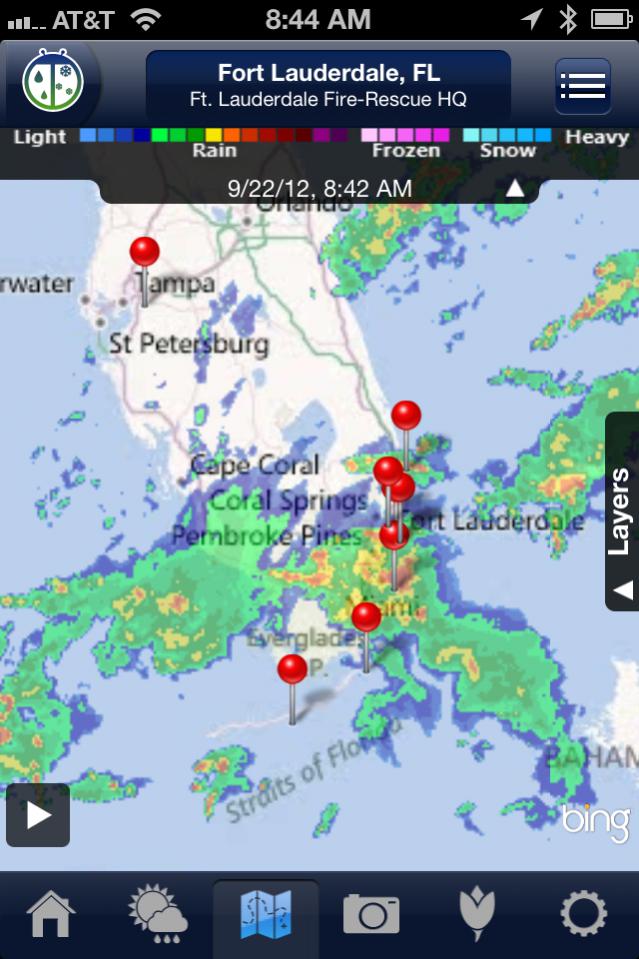Image resolution: width=639 pixels, height=959 pixels.
Task: Select the pin south of Everglades
Action: (292, 670)
